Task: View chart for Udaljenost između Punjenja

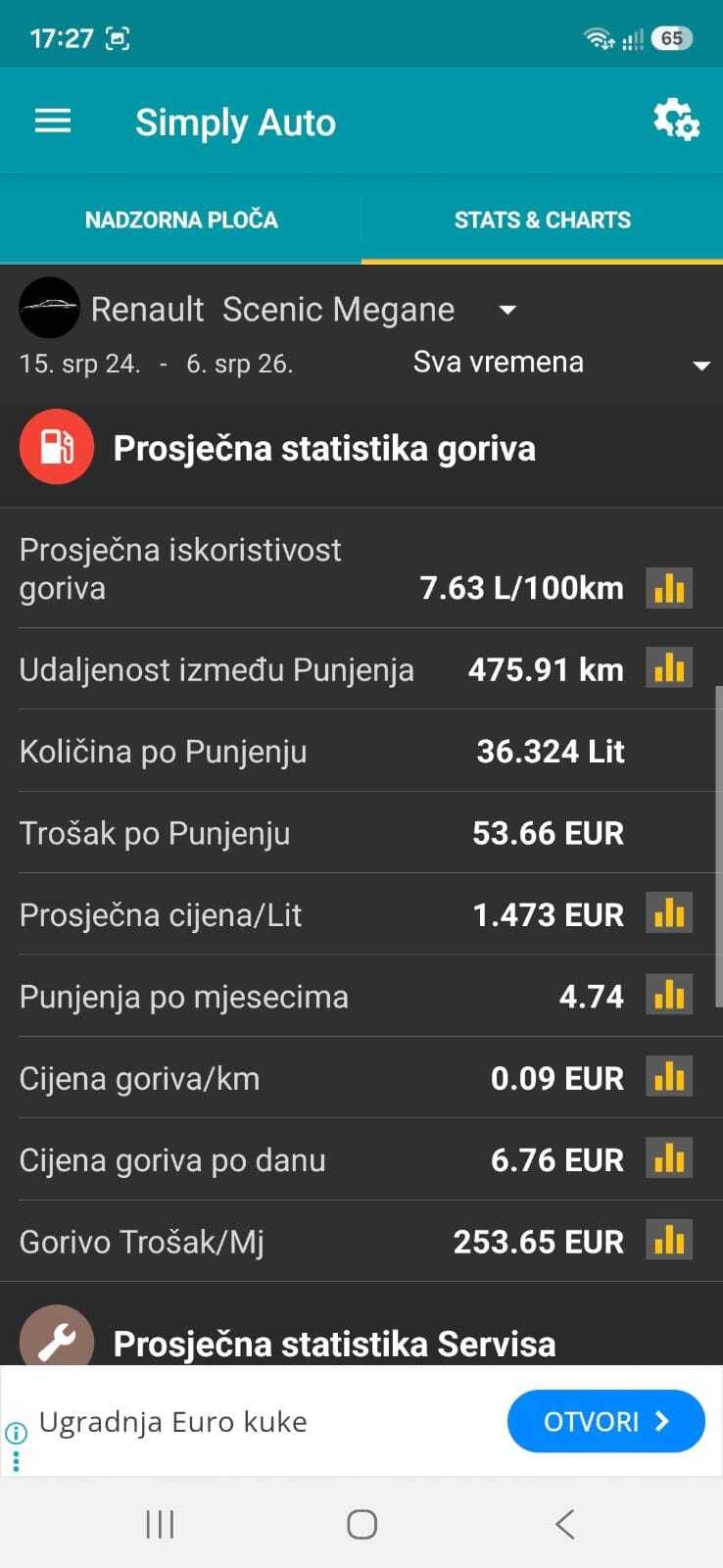Action: coord(669,668)
